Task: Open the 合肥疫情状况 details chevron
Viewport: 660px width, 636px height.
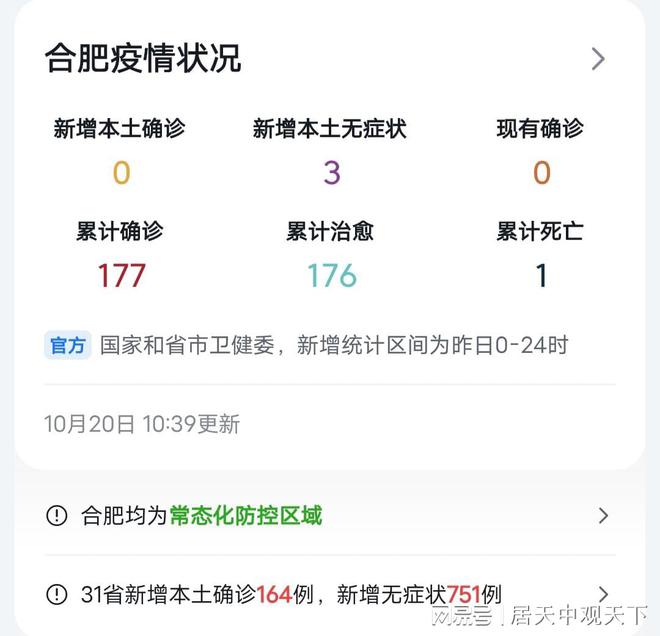Action: 598,59
